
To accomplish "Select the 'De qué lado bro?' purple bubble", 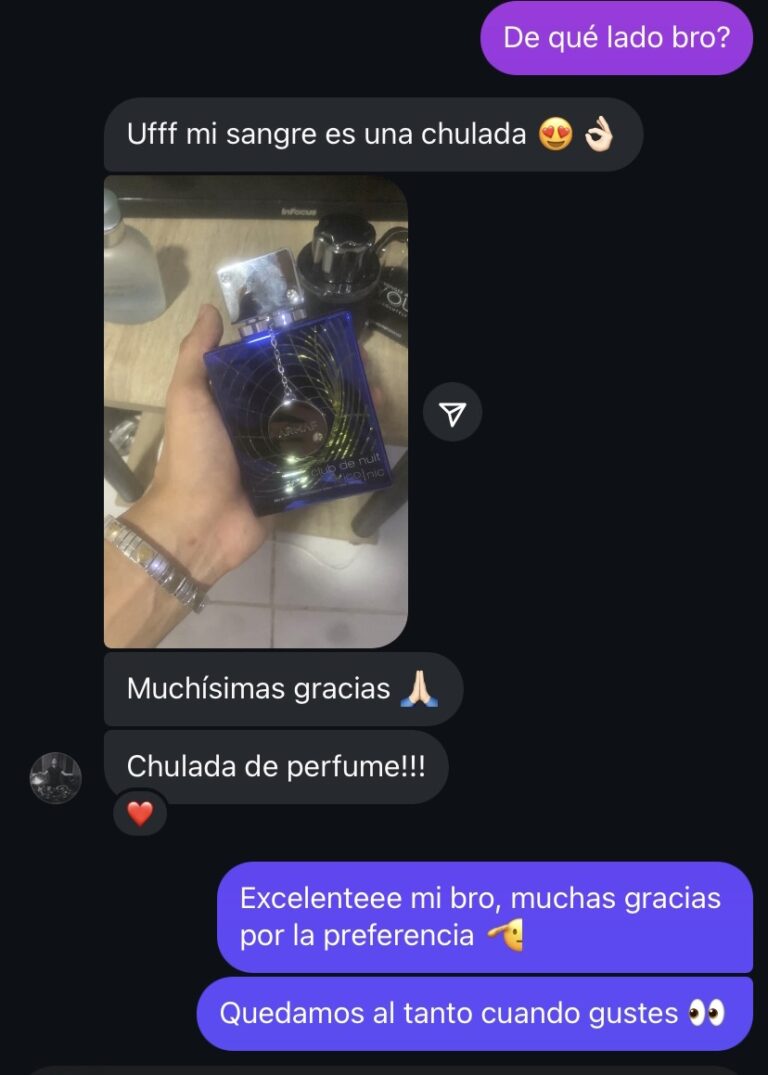I will pyautogui.click(x=615, y=37).
